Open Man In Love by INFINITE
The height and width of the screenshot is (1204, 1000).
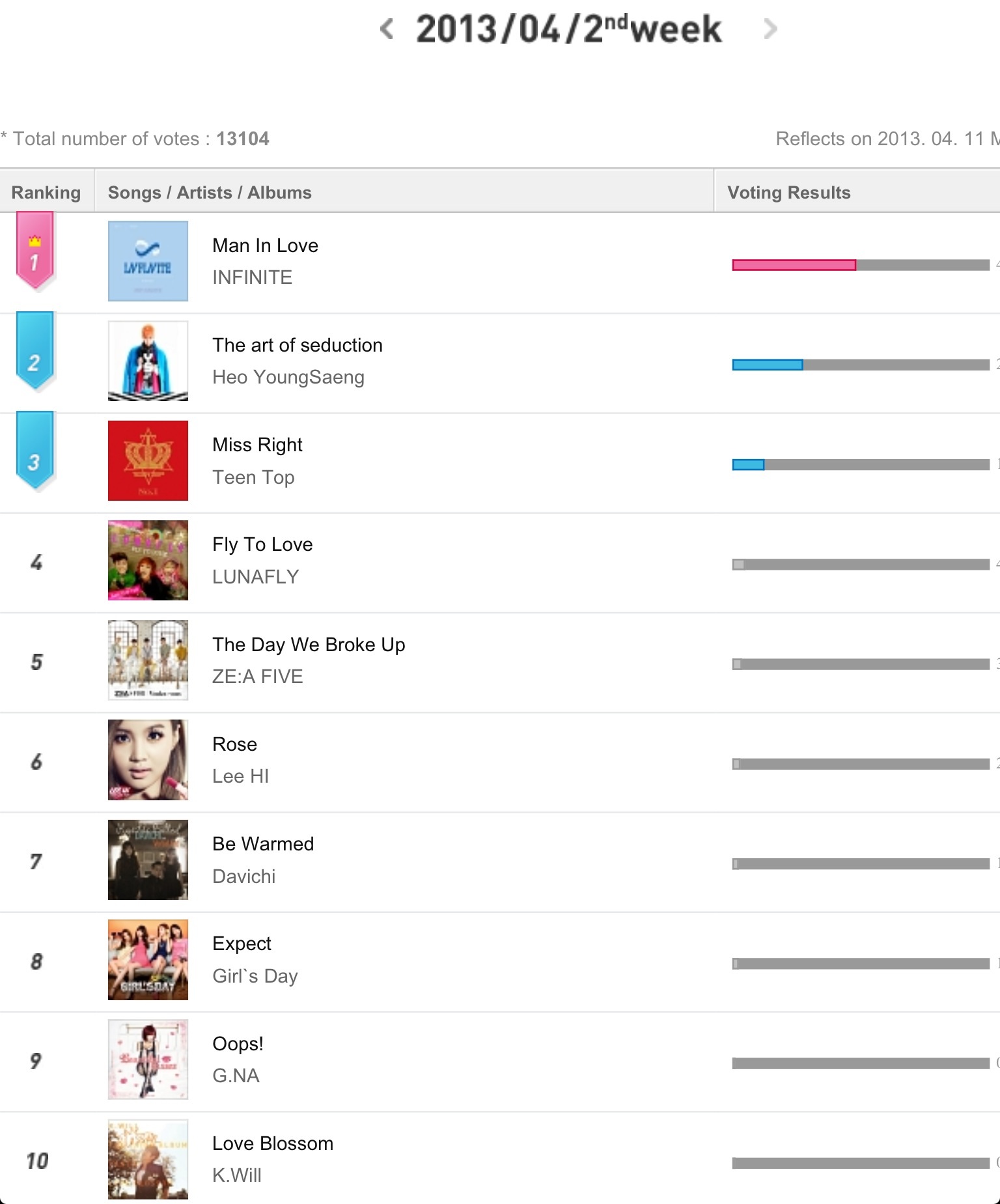click(265, 245)
